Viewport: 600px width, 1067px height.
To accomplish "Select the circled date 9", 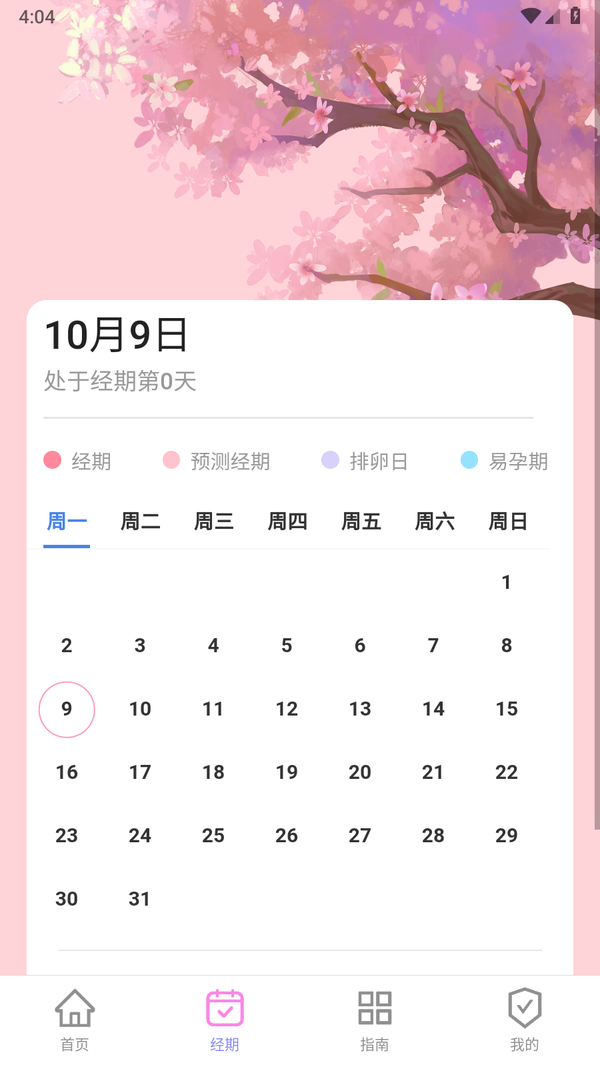I will point(67,709).
